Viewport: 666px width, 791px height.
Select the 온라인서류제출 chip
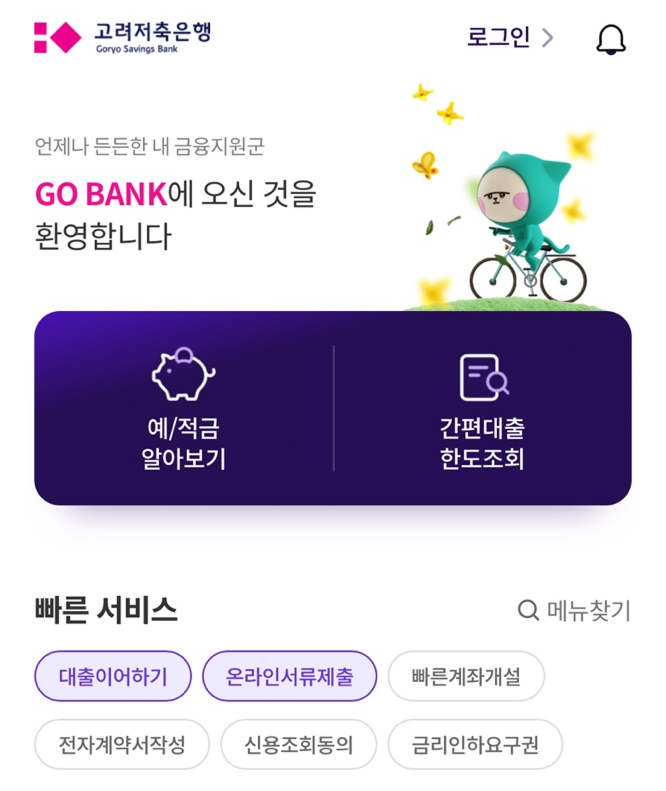(x=289, y=676)
